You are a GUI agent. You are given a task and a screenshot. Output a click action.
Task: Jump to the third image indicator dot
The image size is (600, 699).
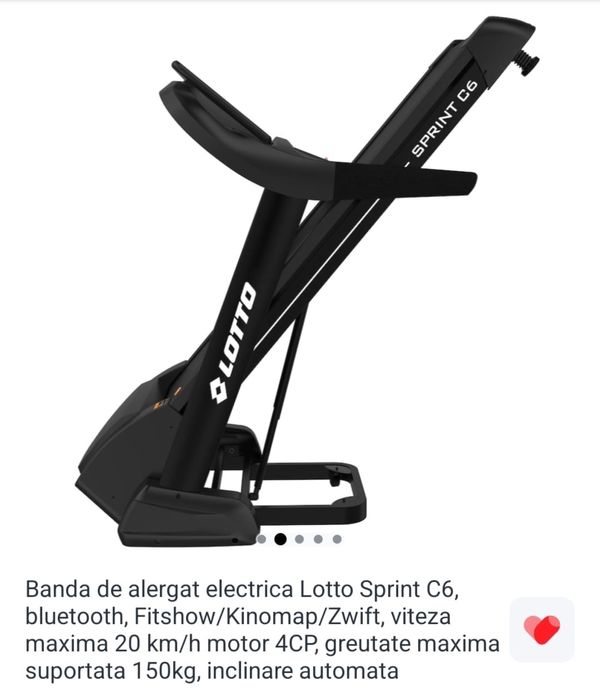[299, 539]
